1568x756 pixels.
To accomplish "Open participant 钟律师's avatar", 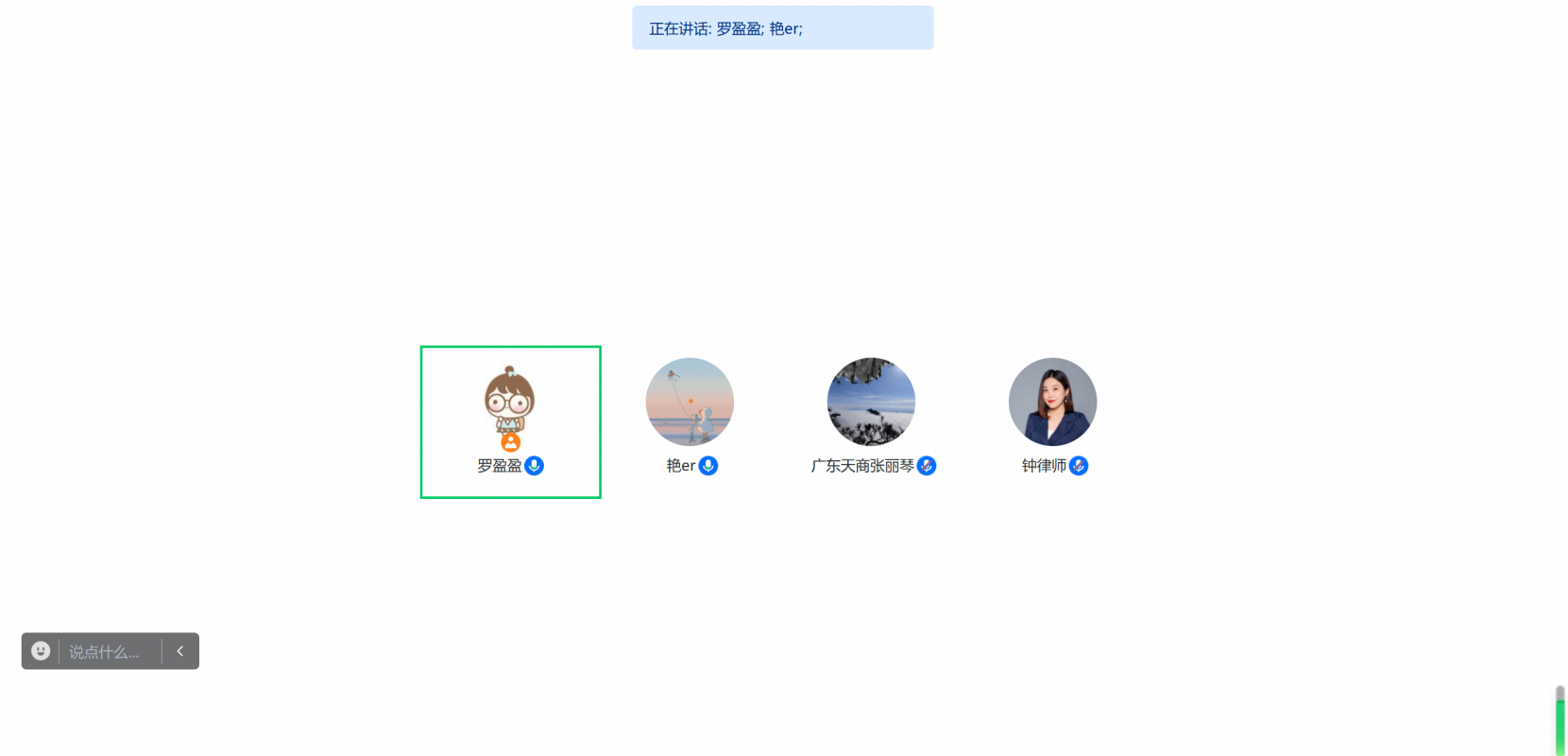I will (1052, 402).
